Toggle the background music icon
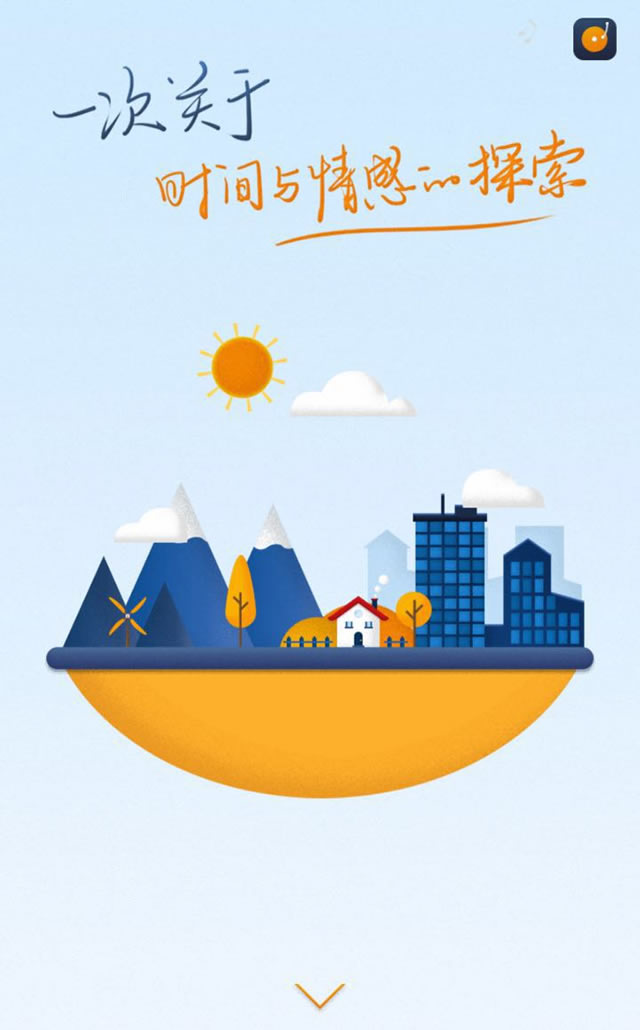This screenshot has height=1030, width=640. click(594, 39)
